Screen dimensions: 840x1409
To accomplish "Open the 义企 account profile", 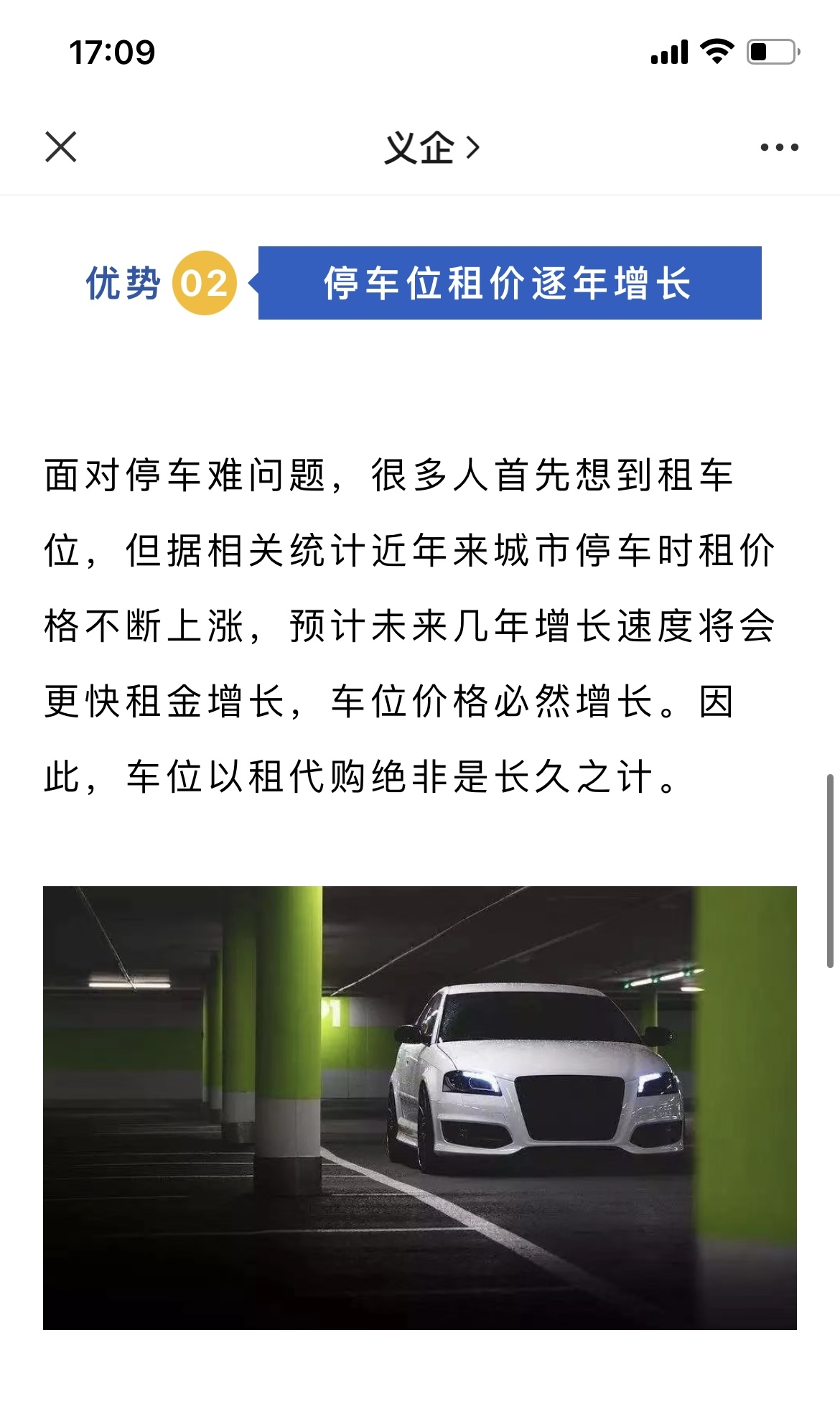I will pyautogui.click(x=431, y=148).
